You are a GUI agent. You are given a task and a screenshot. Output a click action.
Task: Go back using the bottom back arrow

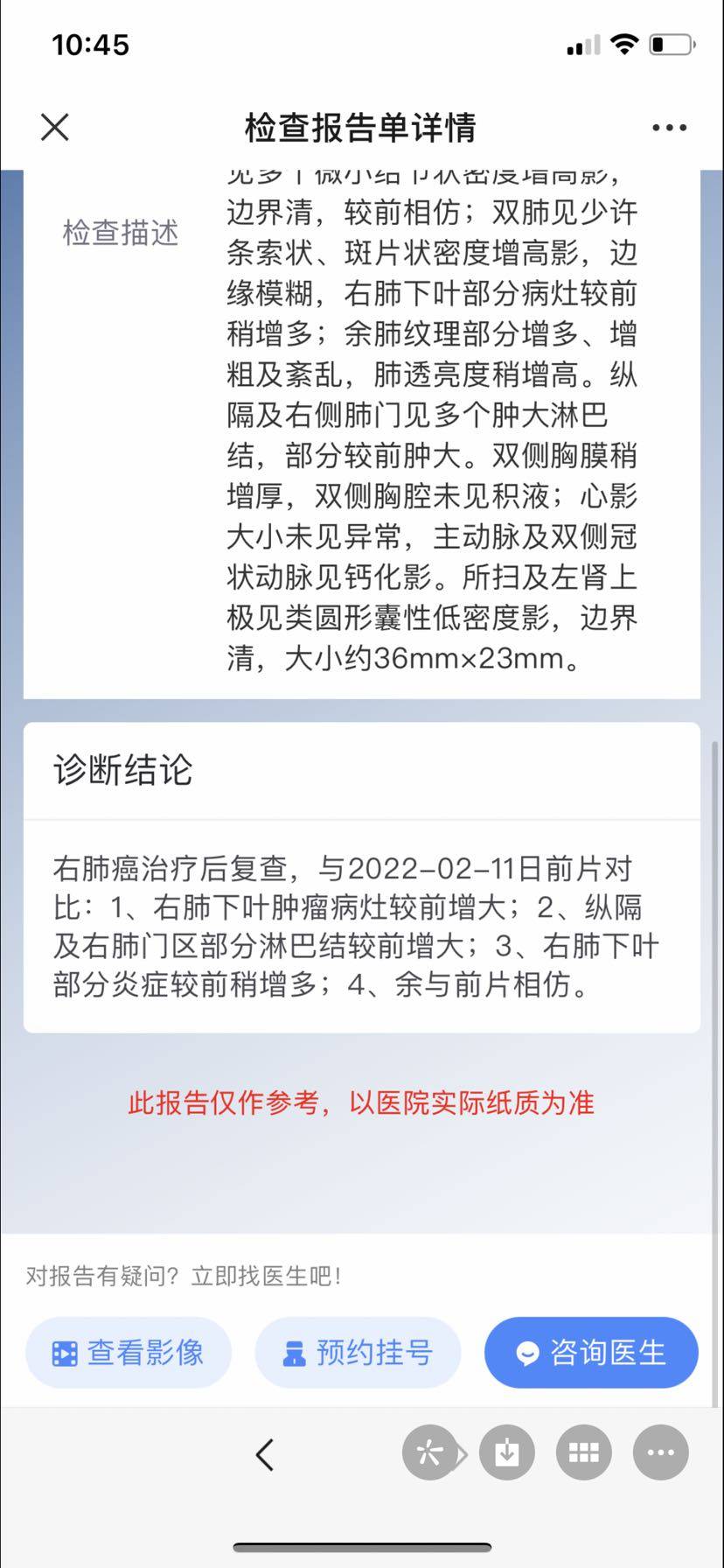pyautogui.click(x=264, y=1455)
